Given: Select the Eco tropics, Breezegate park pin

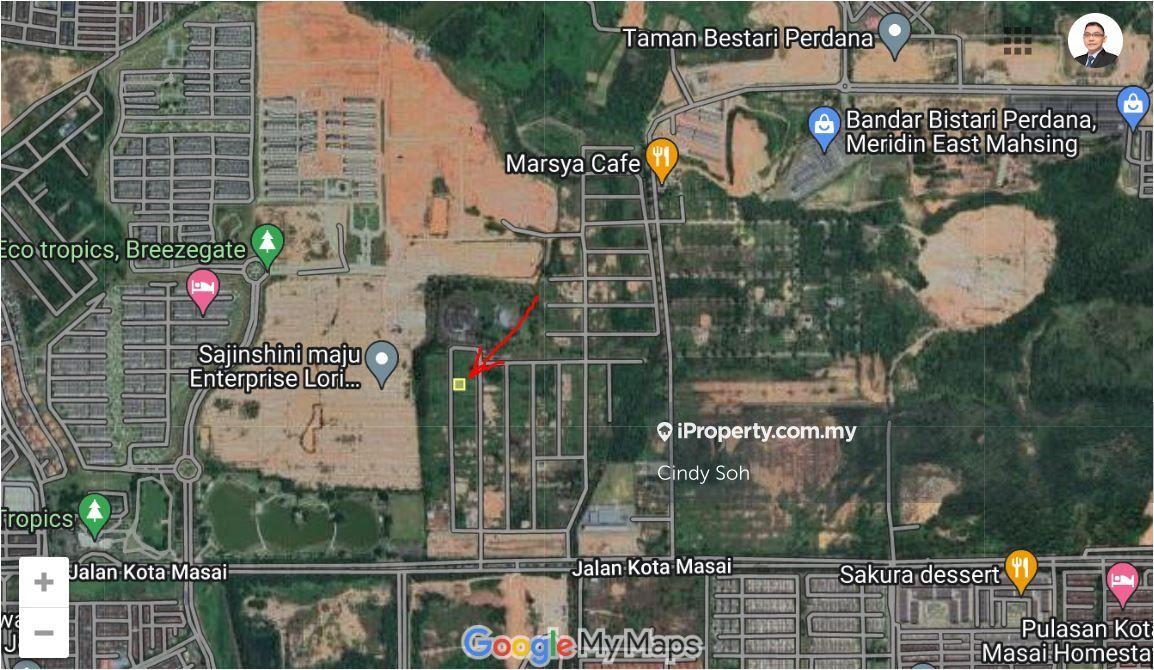Looking at the screenshot, I should 265,243.
